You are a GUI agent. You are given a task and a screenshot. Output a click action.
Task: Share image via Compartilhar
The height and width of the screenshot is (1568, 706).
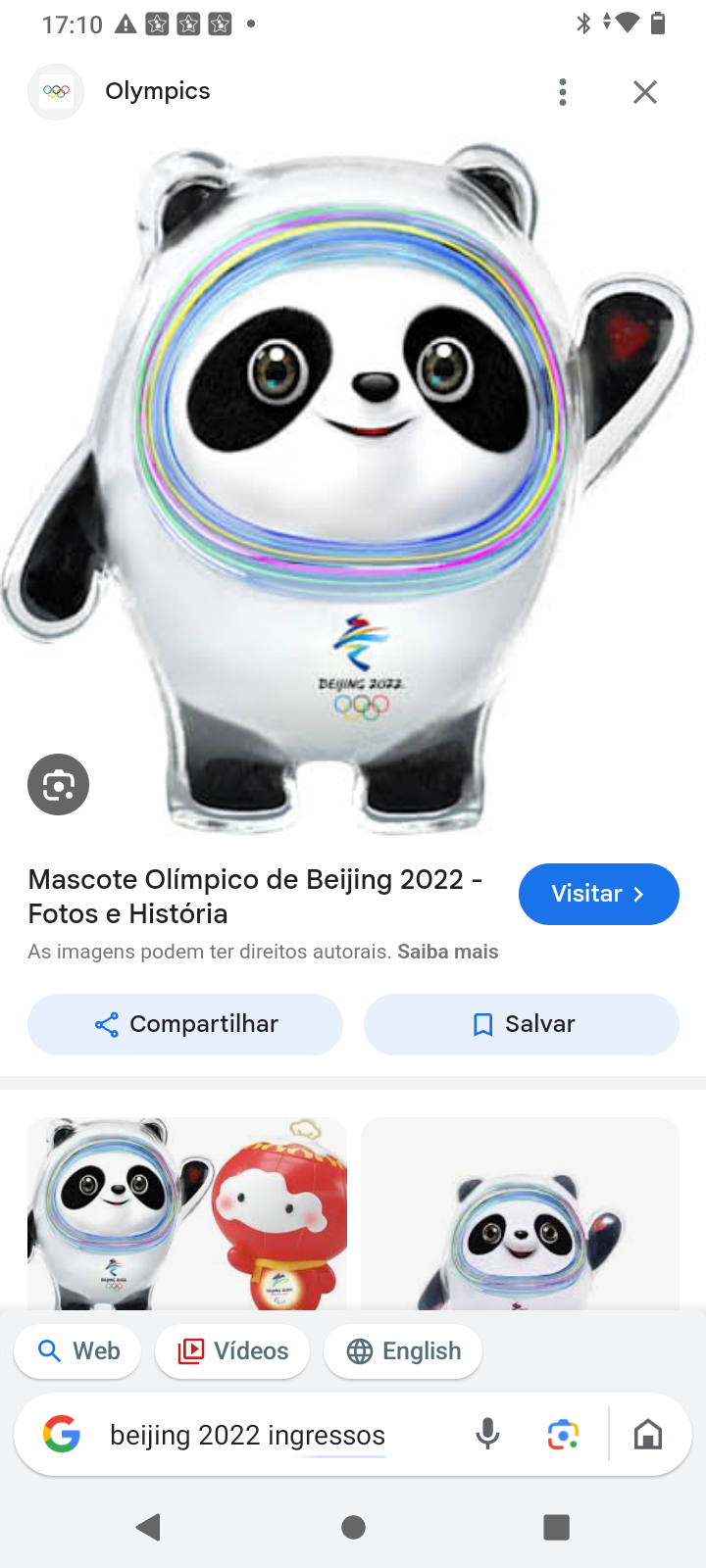point(185,1024)
